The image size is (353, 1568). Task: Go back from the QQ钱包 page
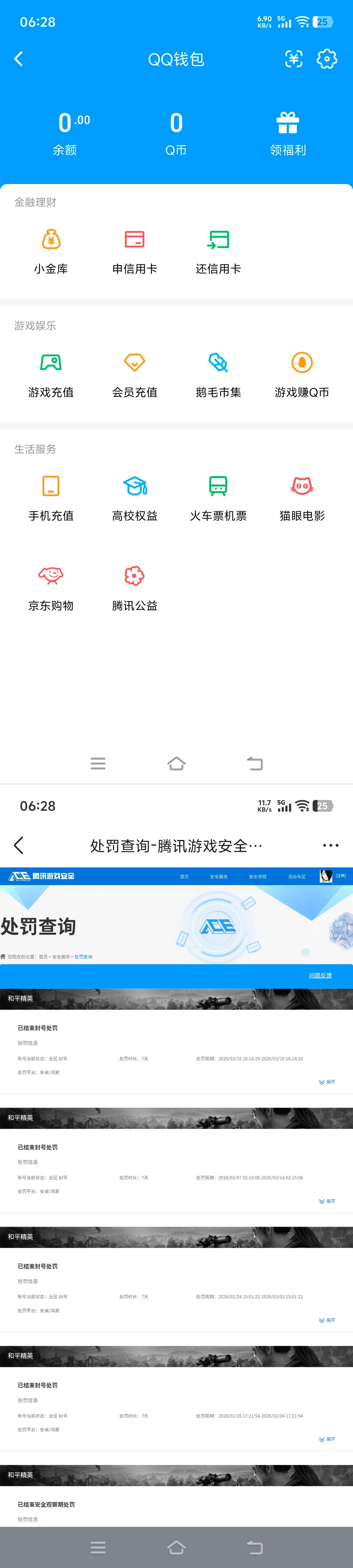pyautogui.click(x=18, y=59)
